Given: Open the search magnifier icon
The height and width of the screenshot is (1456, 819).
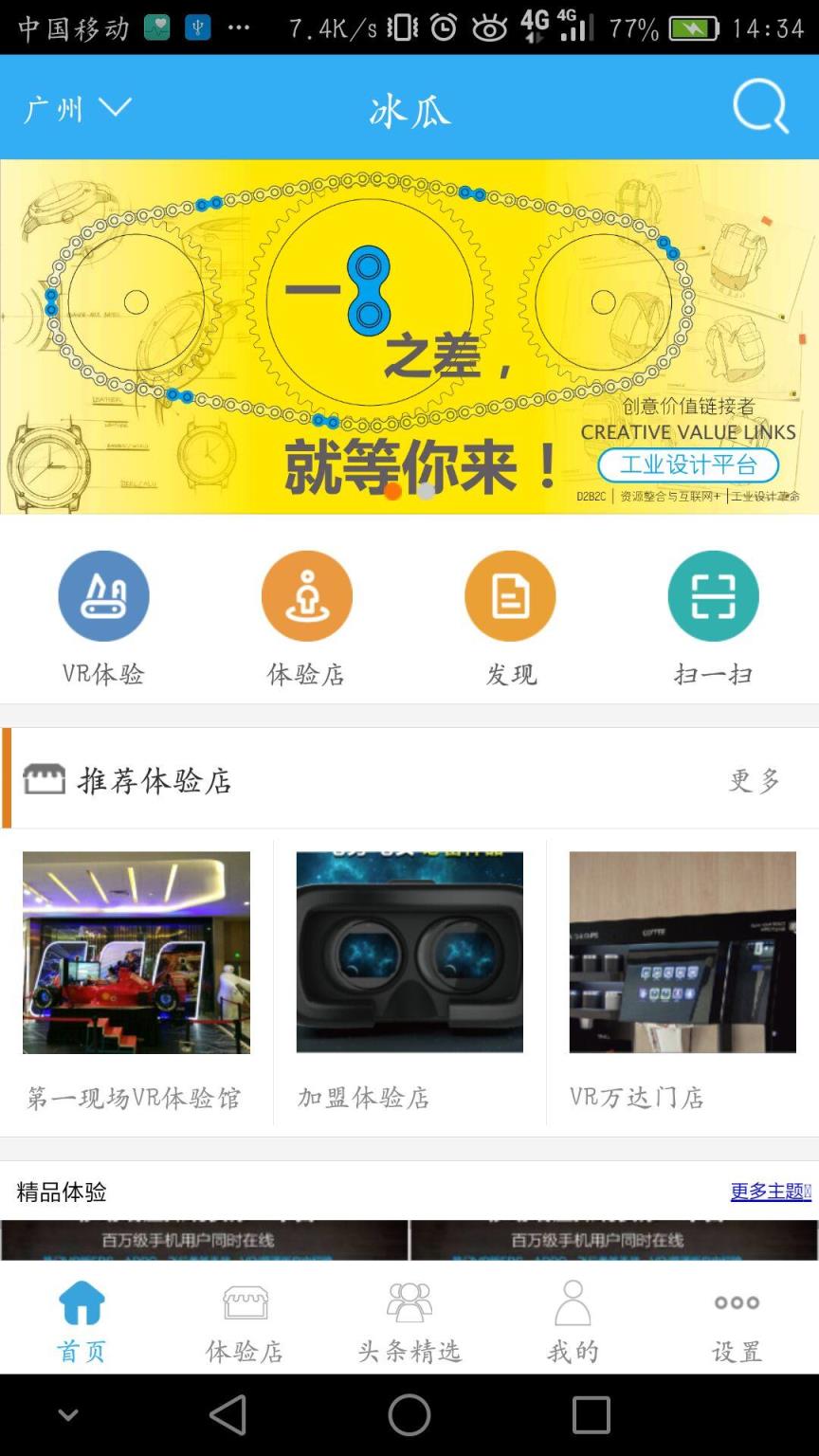Looking at the screenshot, I should coord(758,107).
